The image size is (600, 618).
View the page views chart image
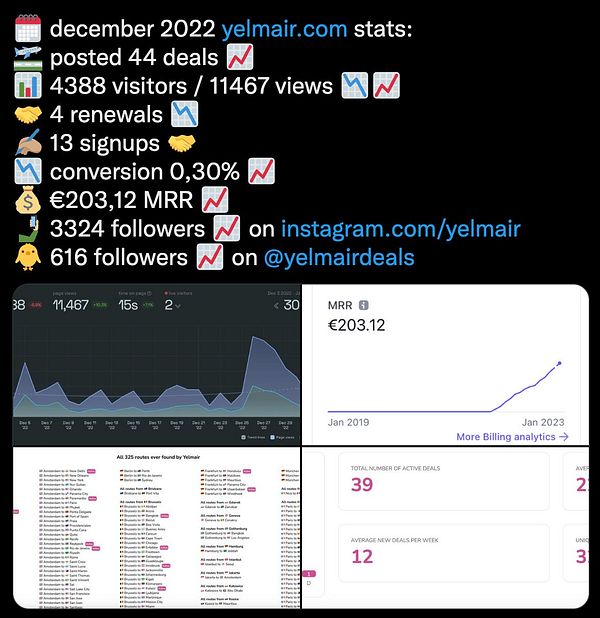155,364
